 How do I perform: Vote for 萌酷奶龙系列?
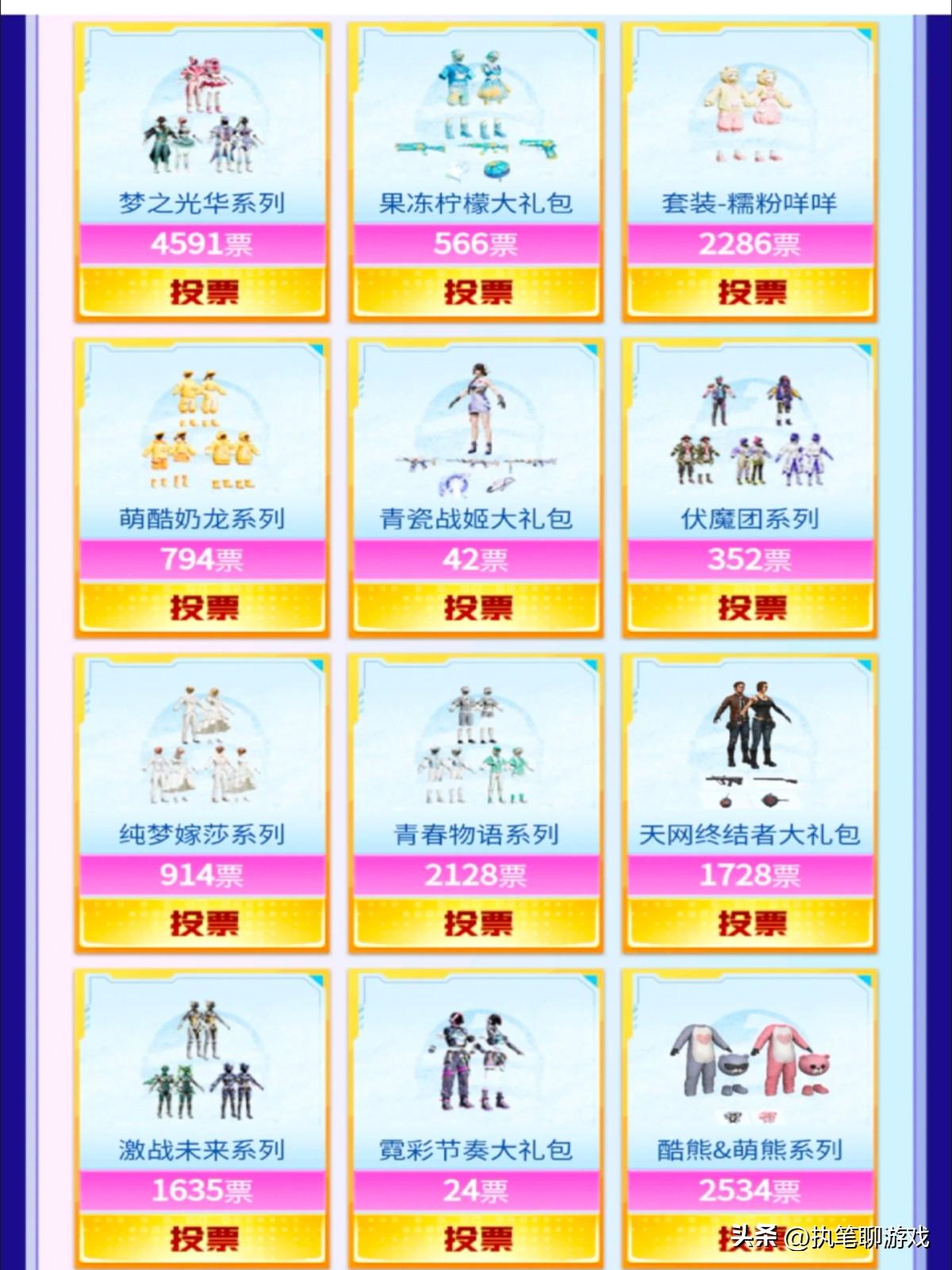[x=202, y=607]
